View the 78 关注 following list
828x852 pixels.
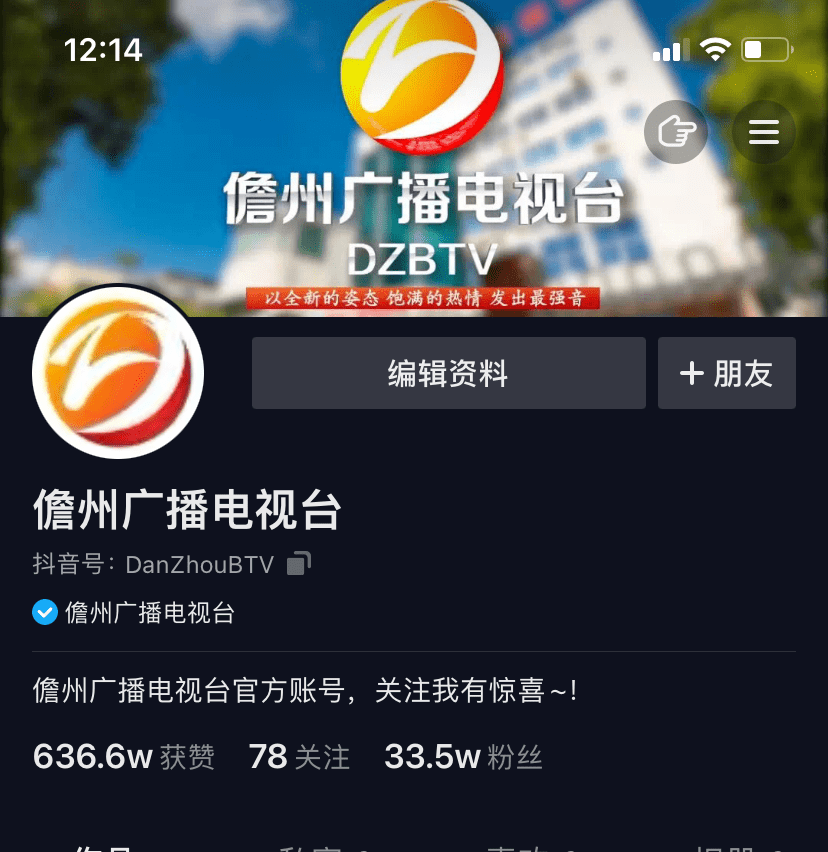pos(299,757)
